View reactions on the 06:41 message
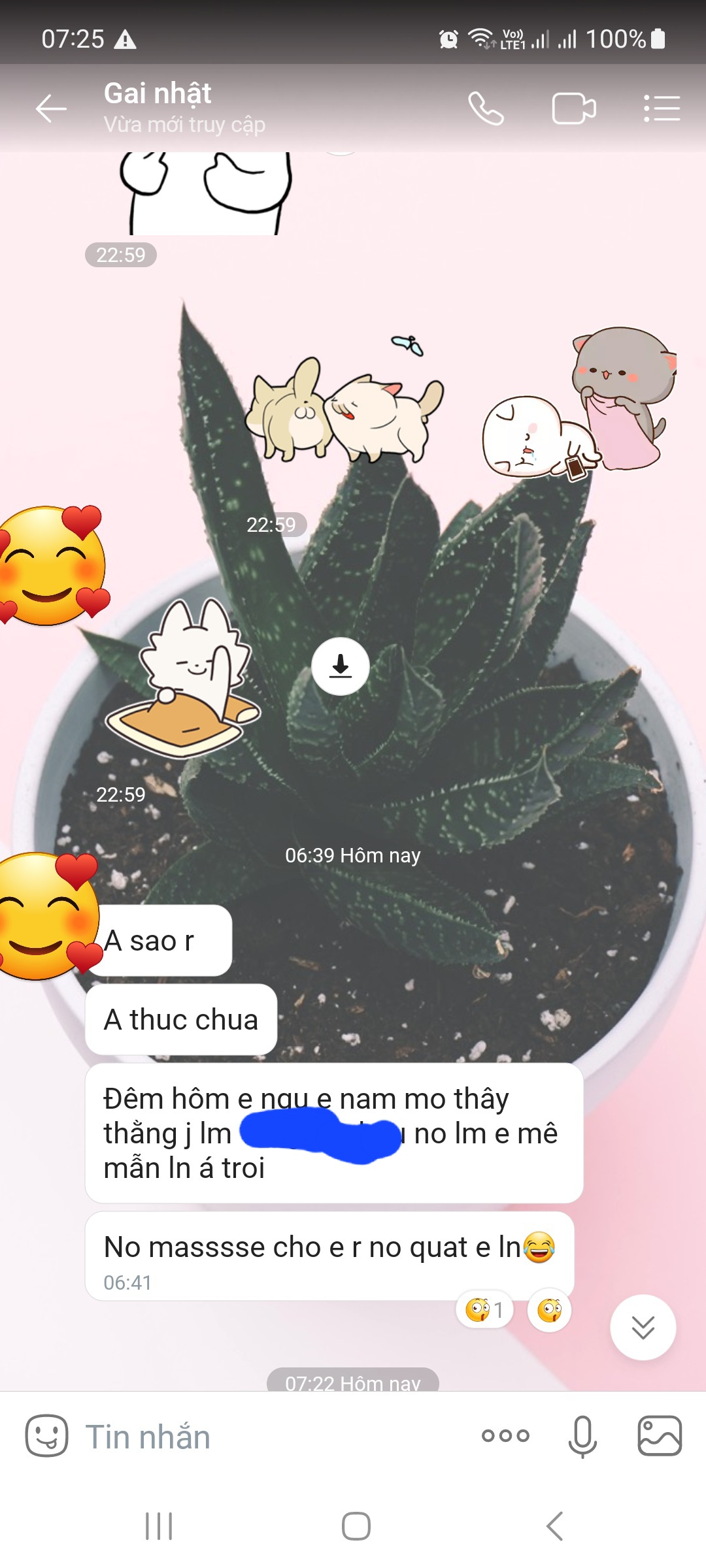This screenshot has height=1568, width=706. click(x=484, y=1309)
